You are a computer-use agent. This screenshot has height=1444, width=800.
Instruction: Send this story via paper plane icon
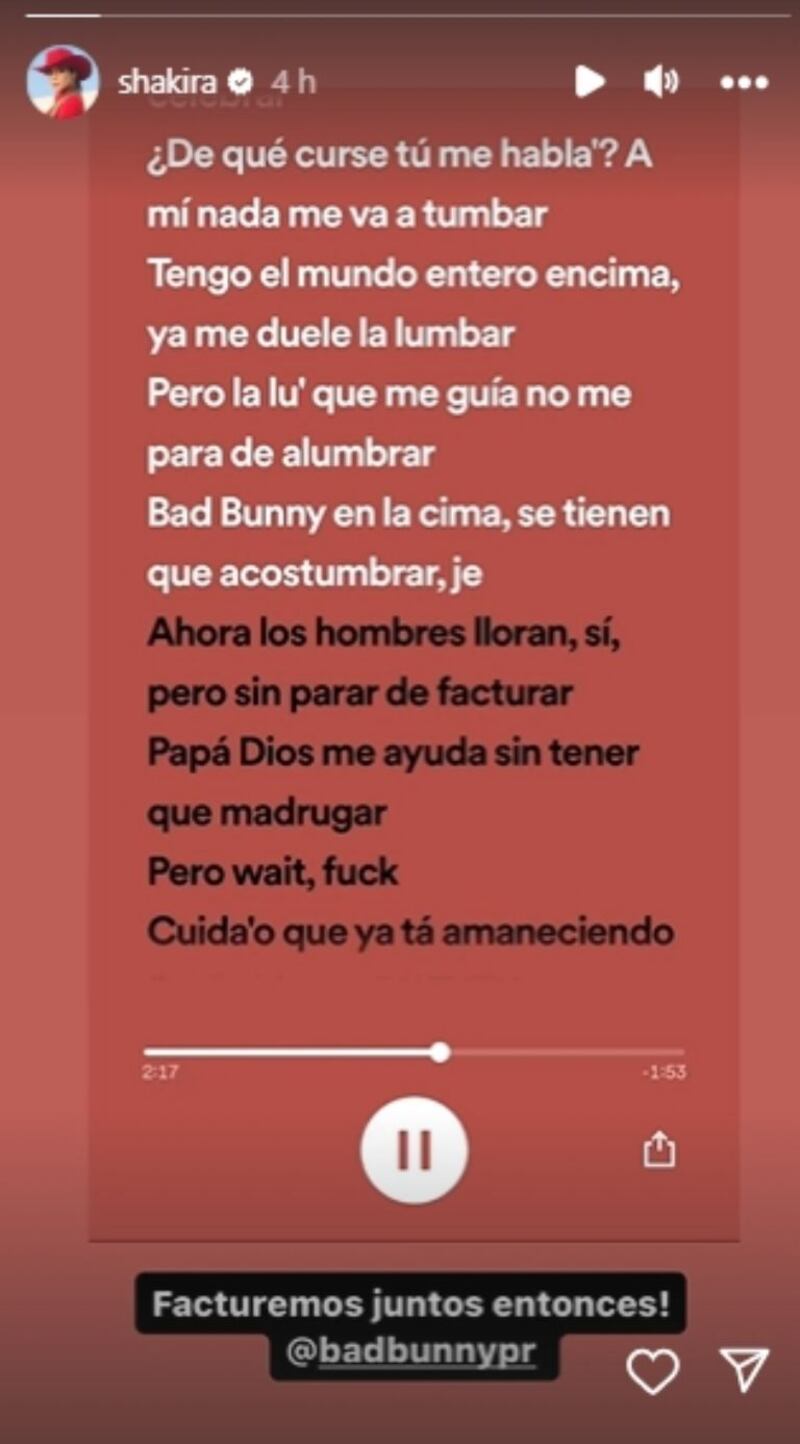coord(745,1370)
